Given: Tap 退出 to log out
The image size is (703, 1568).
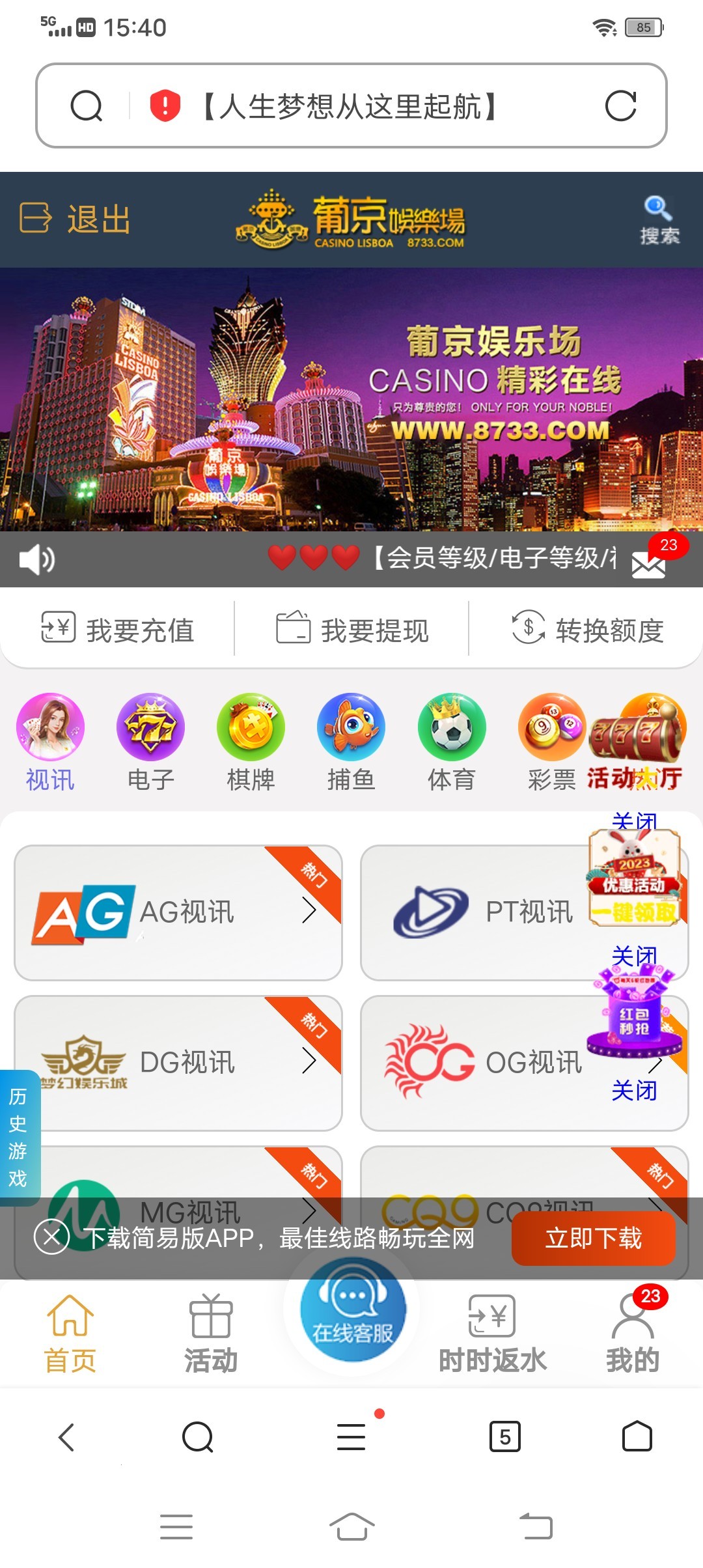Looking at the screenshot, I should pos(76,219).
